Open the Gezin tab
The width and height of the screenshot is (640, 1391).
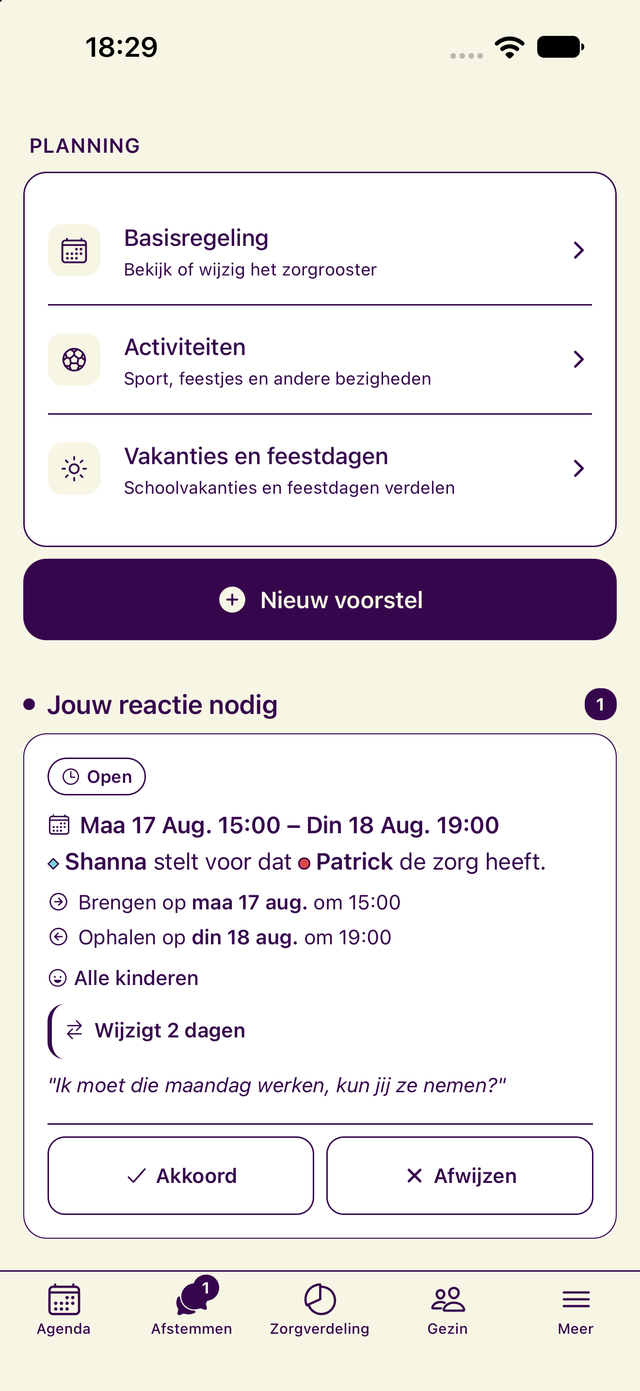[448, 1310]
